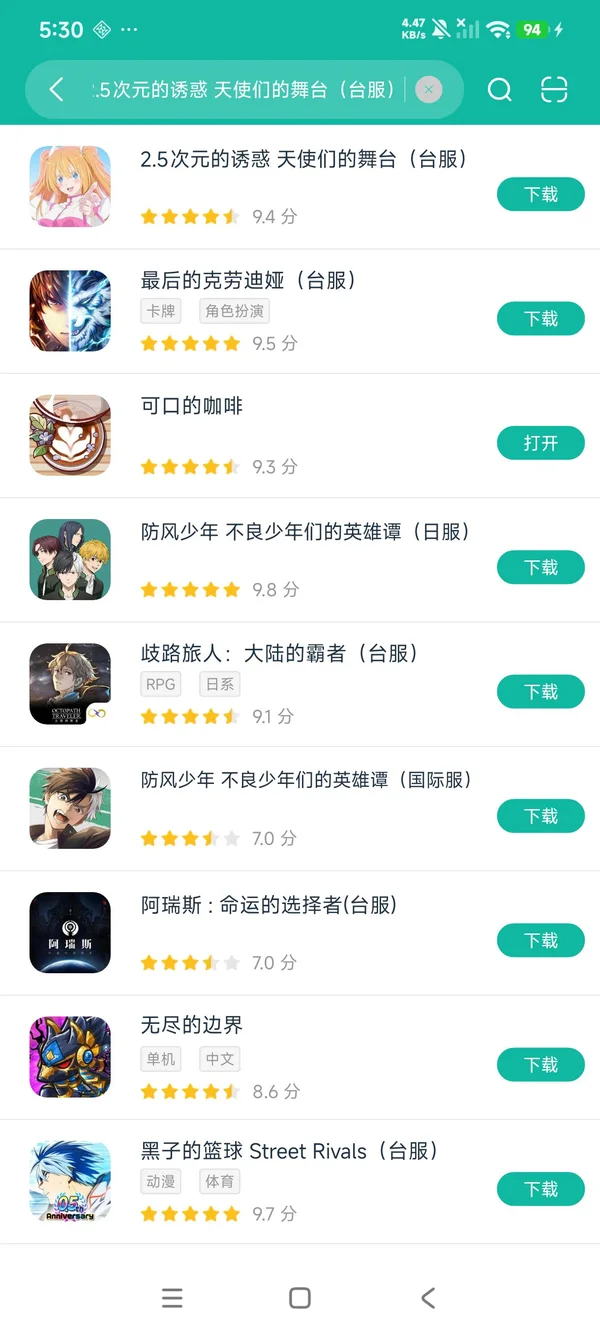Viewport: 600px width, 1333px height.
Task: View details of 最后的克劳迪娅（台服）
Action: tap(247, 281)
